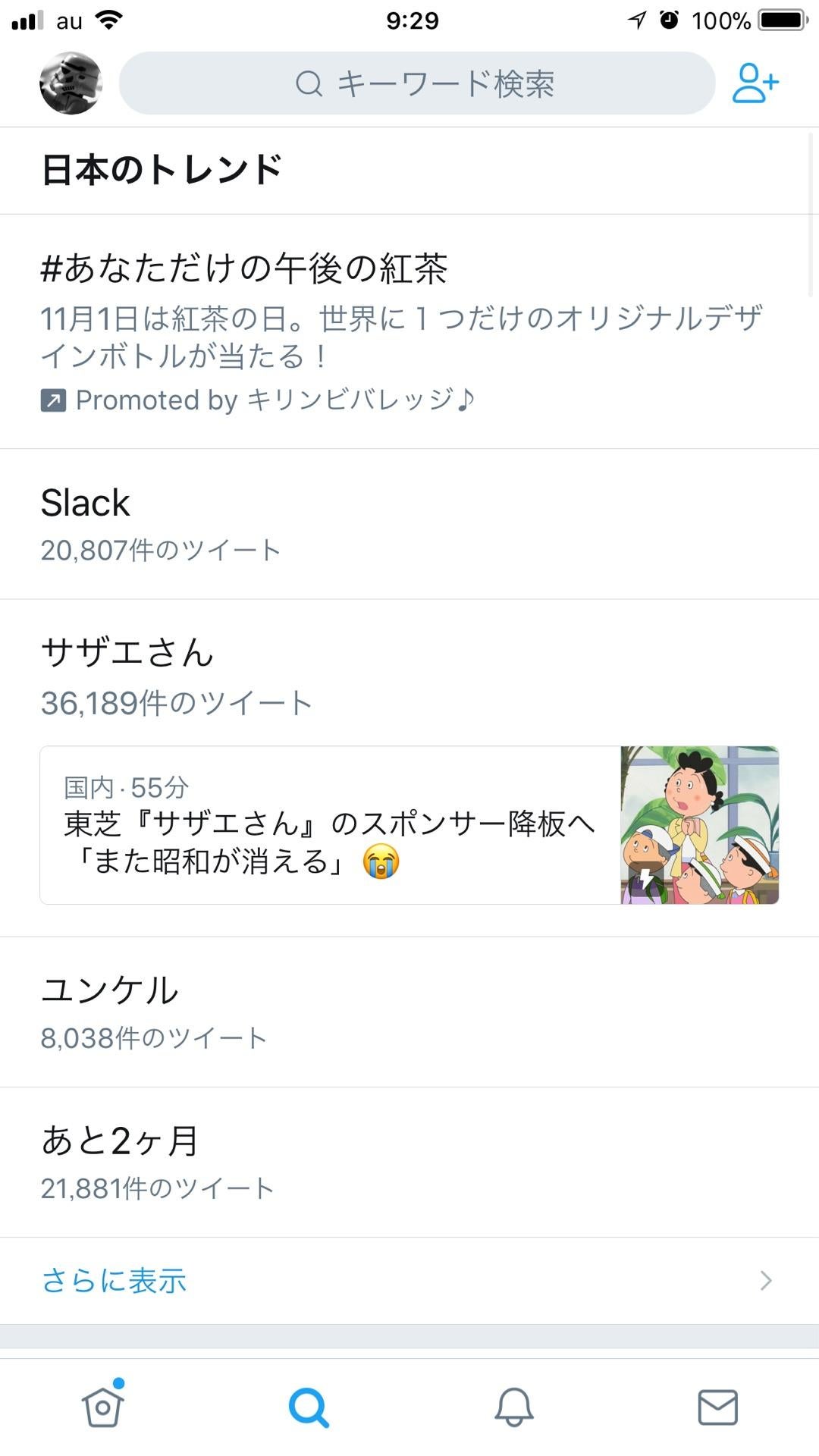Image resolution: width=819 pixels, height=1456 pixels.
Task: Go to the Notifications bell tab
Action: pyautogui.click(x=514, y=1407)
